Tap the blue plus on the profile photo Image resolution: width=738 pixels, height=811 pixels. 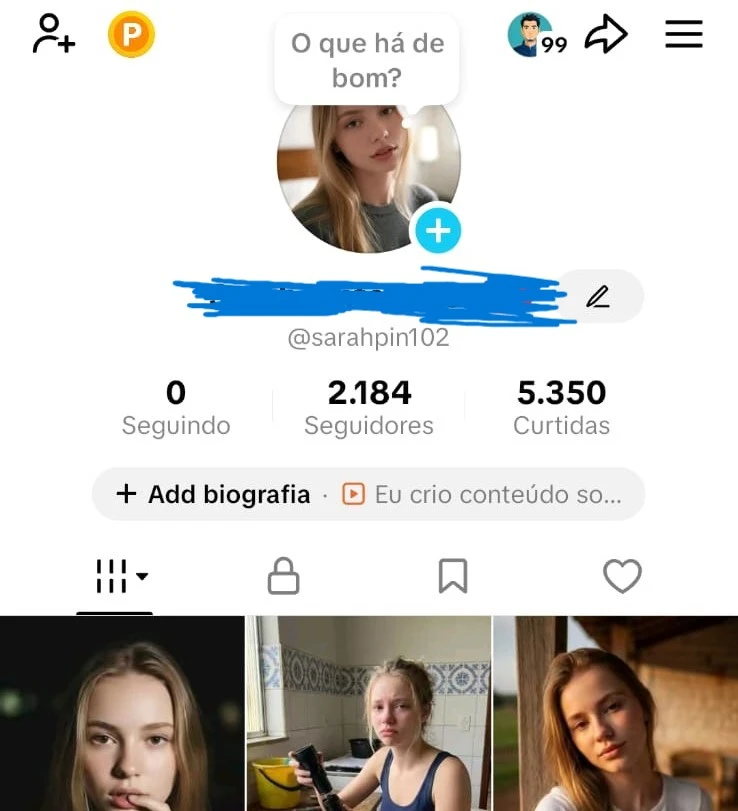[x=438, y=232]
